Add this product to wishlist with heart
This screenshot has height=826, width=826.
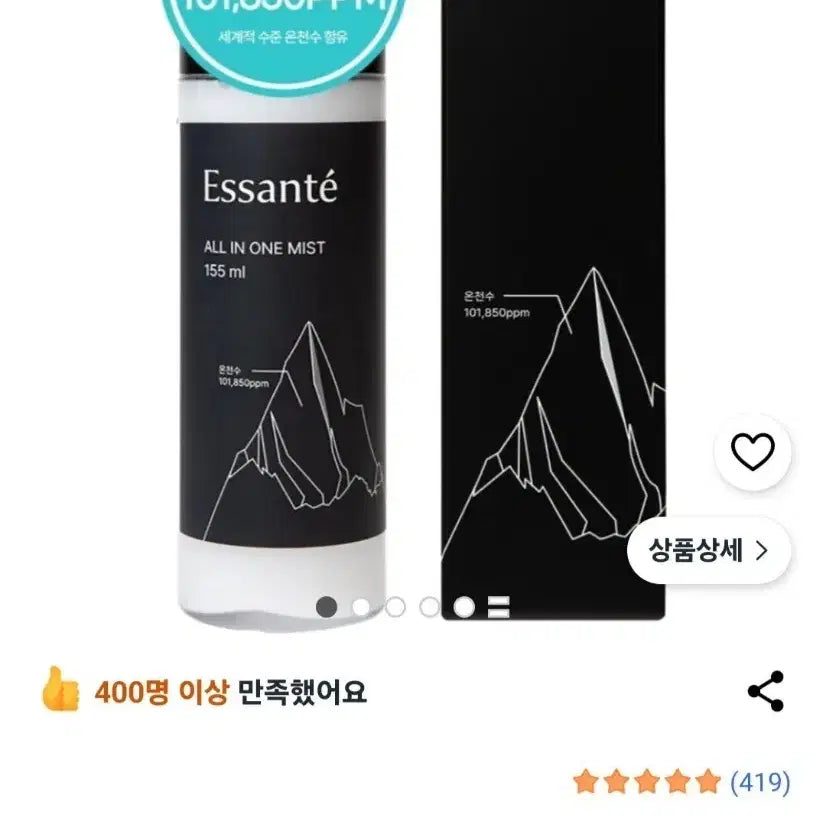click(x=752, y=453)
